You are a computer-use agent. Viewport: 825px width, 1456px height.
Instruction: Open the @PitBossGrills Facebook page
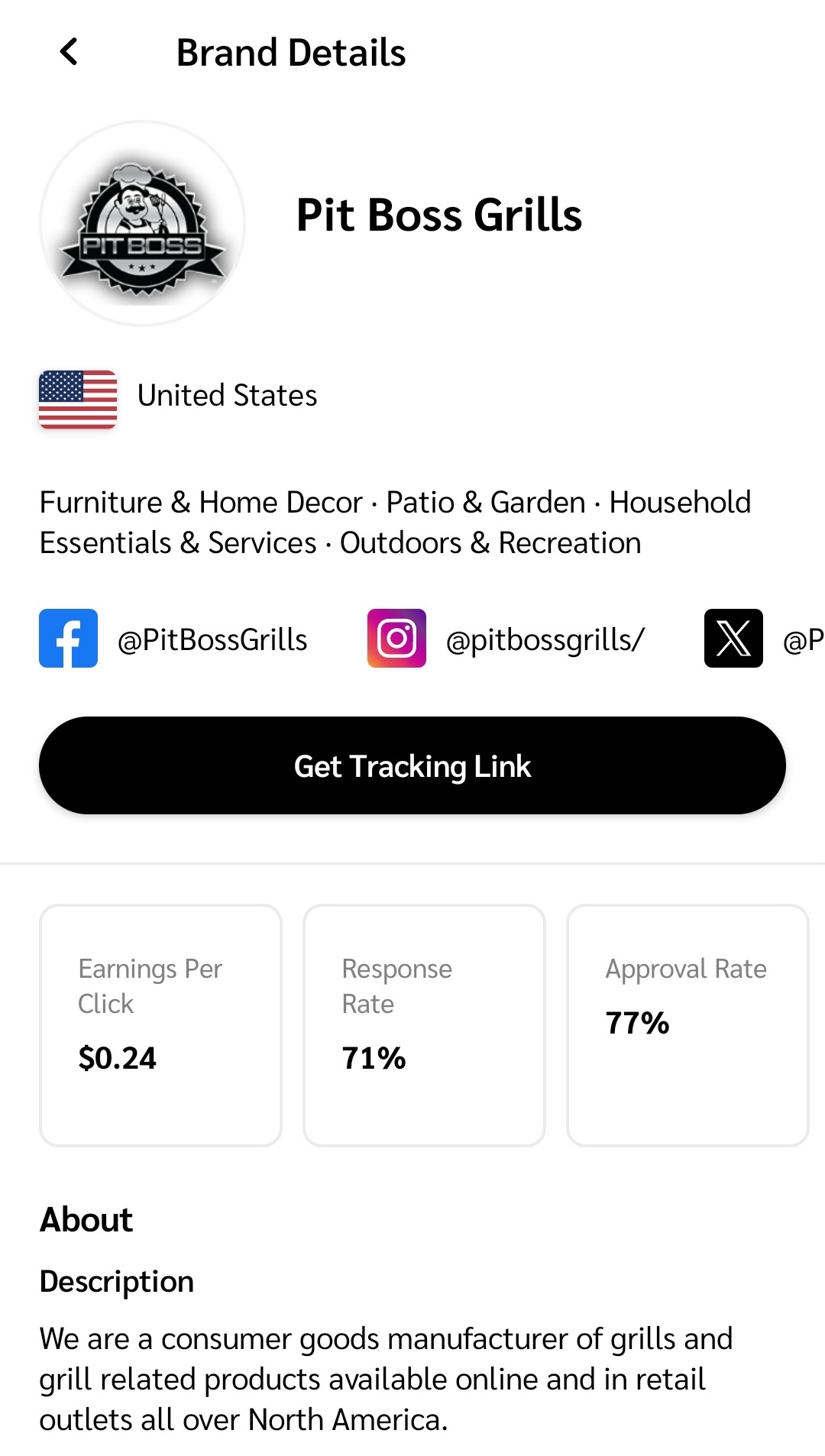(x=174, y=639)
